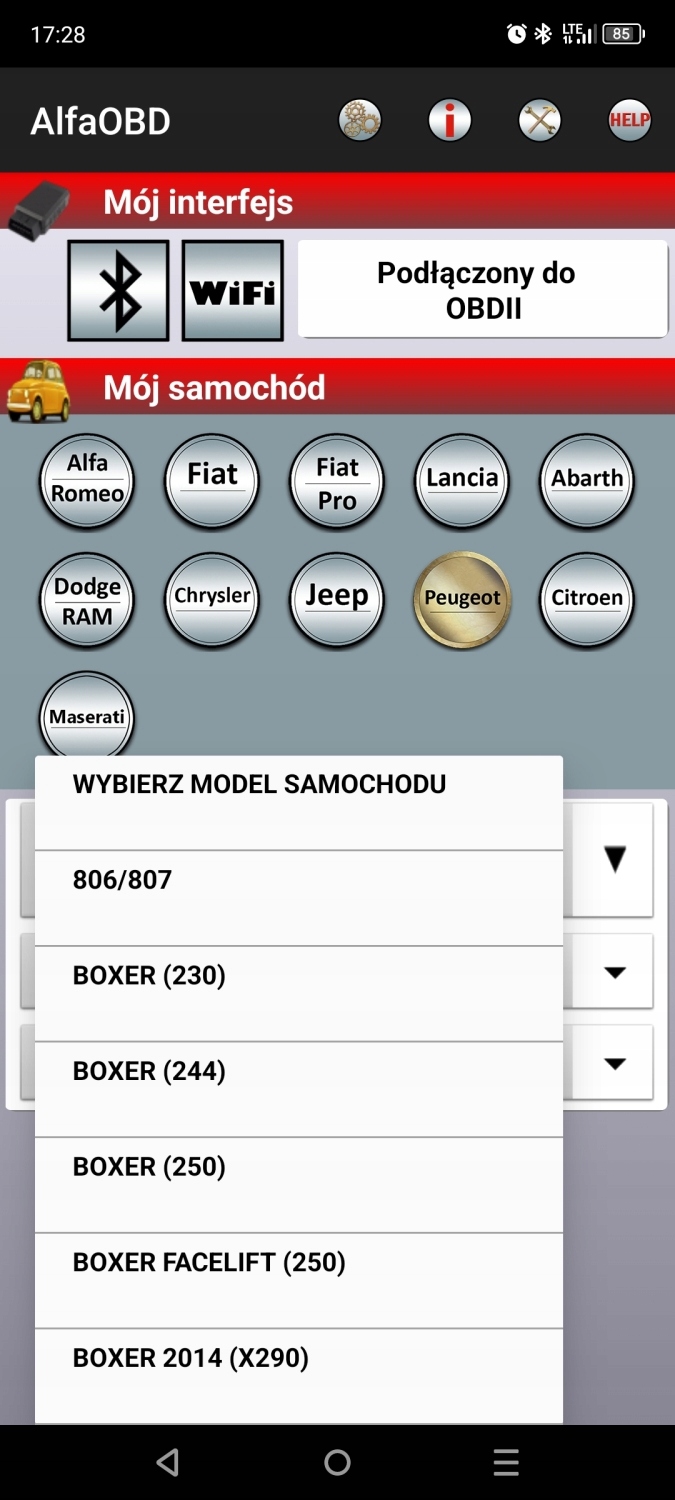Viewport: 675px width, 1500px height.
Task: Select BOXER FACELIFT (250) model
Action: 298,1280
